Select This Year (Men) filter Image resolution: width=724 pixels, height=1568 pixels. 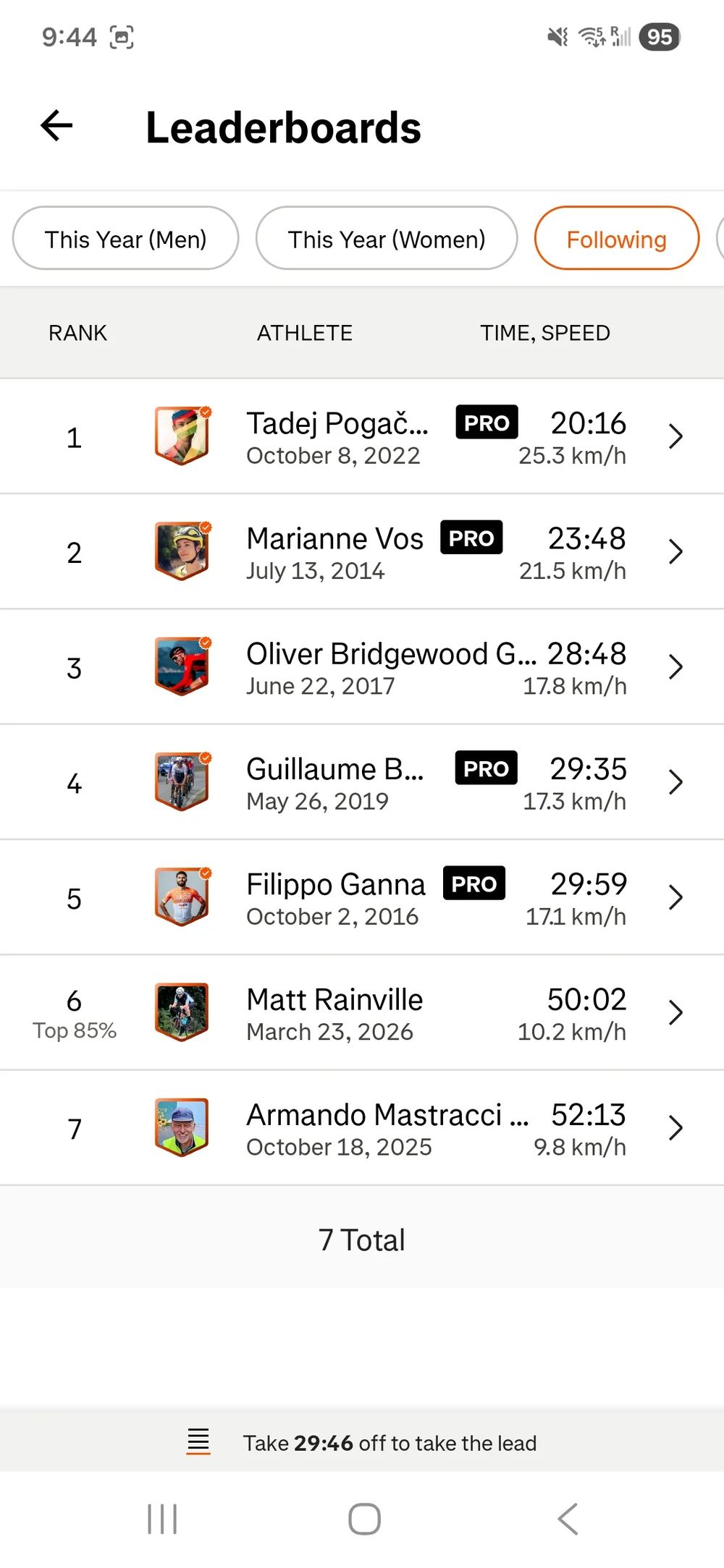[125, 239]
